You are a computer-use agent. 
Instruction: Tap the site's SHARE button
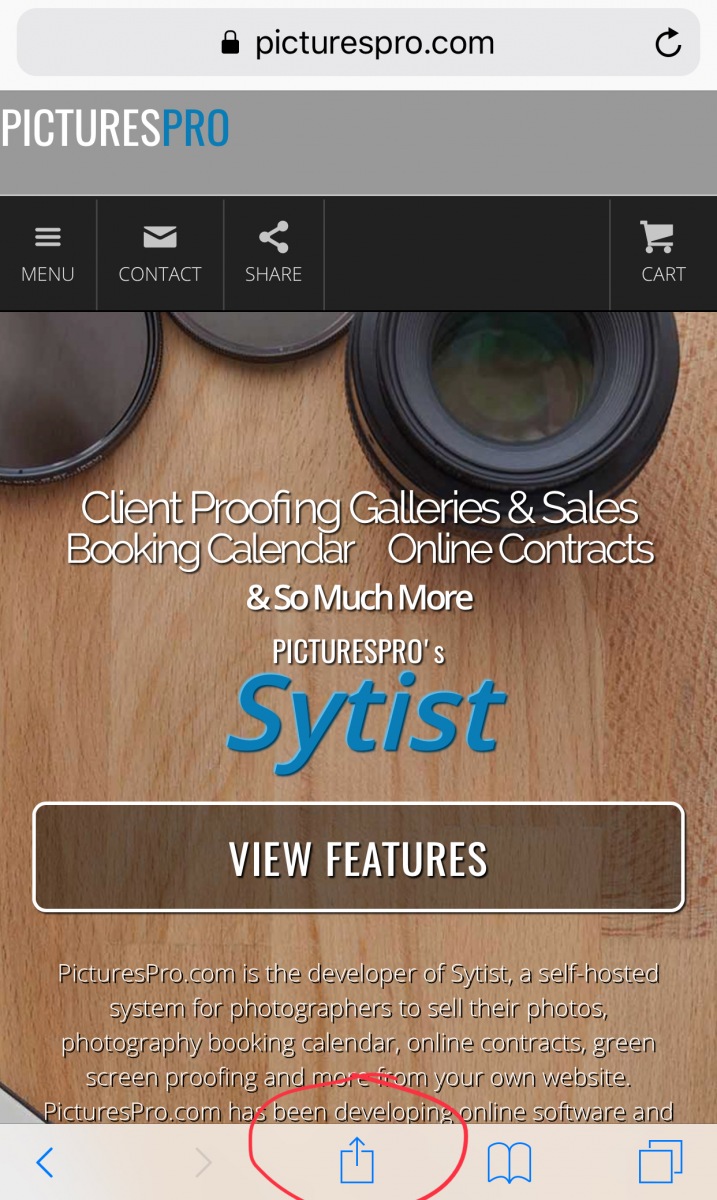point(273,254)
